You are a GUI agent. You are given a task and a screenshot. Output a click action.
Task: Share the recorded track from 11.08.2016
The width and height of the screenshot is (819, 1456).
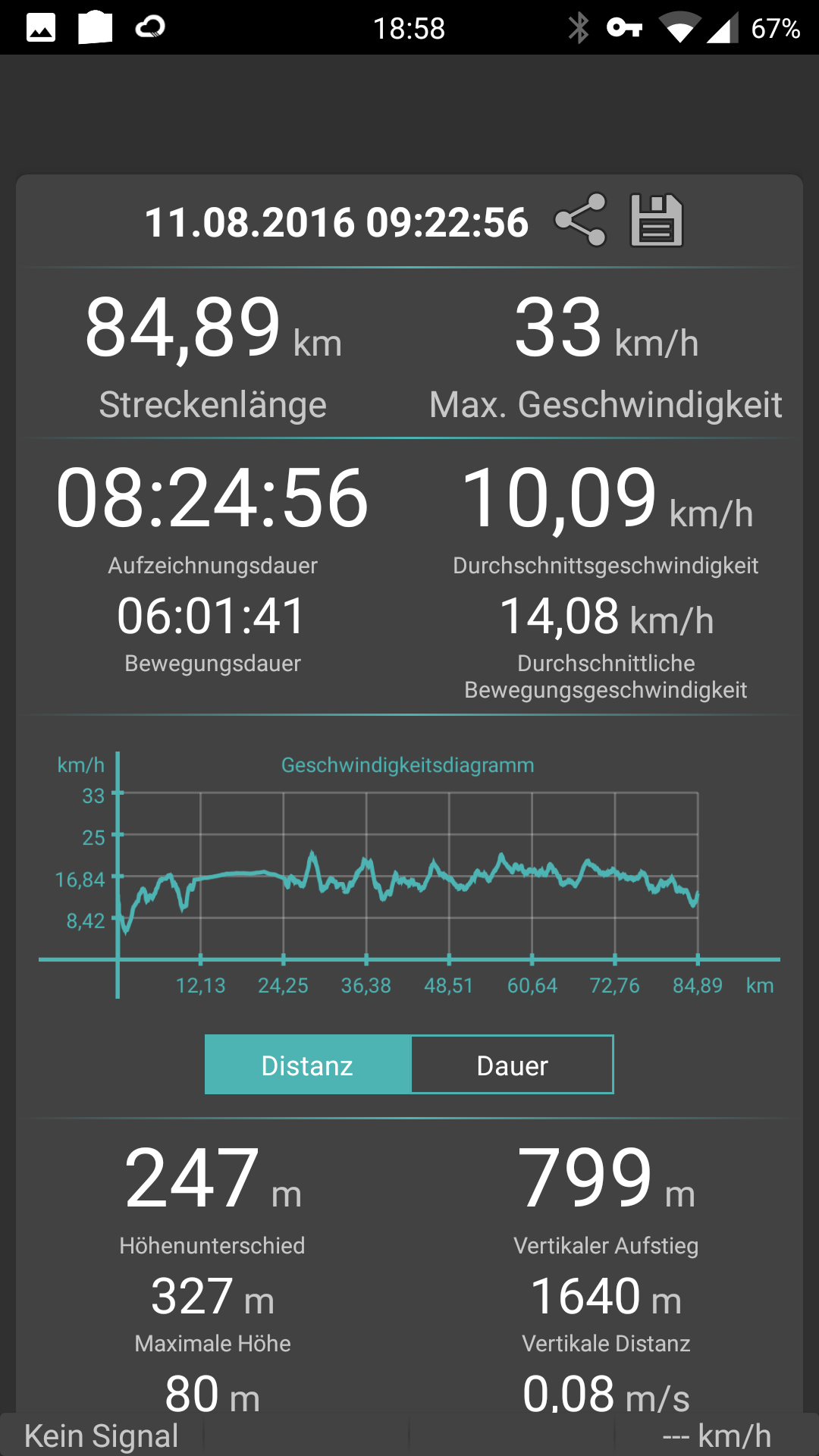[x=581, y=221]
